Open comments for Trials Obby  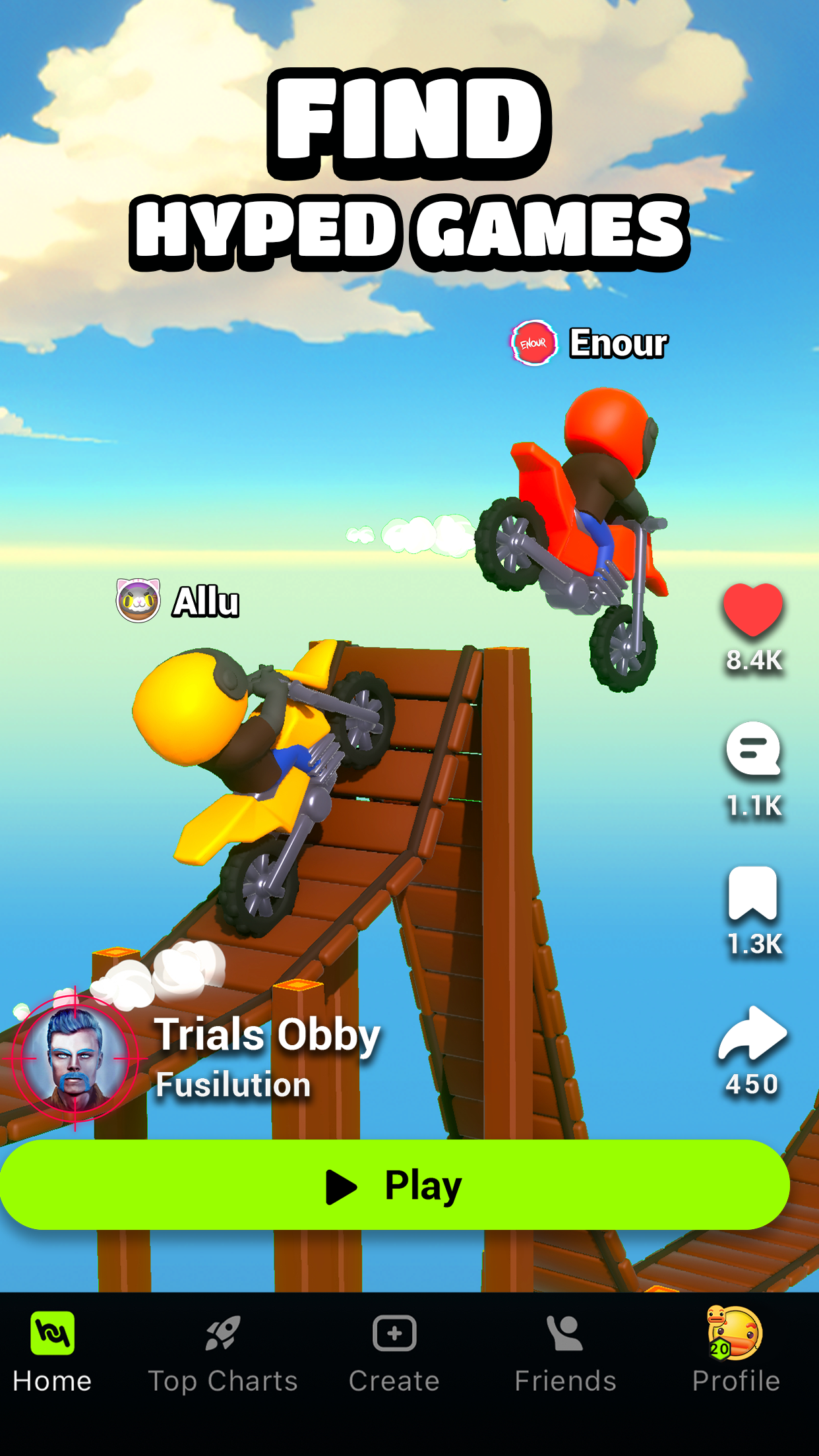pyautogui.click(x=753, y=749)
